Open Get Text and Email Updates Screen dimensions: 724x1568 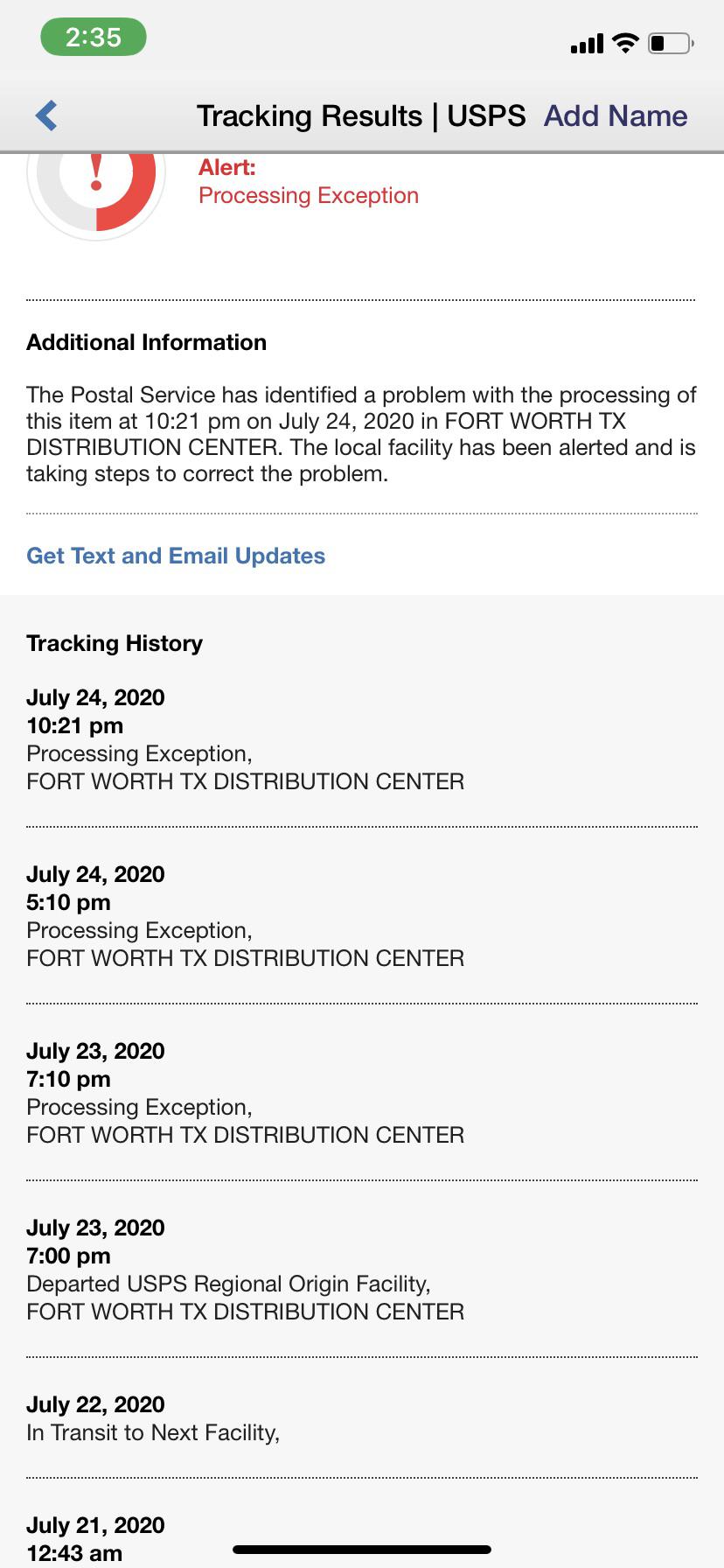coord(176,555)
